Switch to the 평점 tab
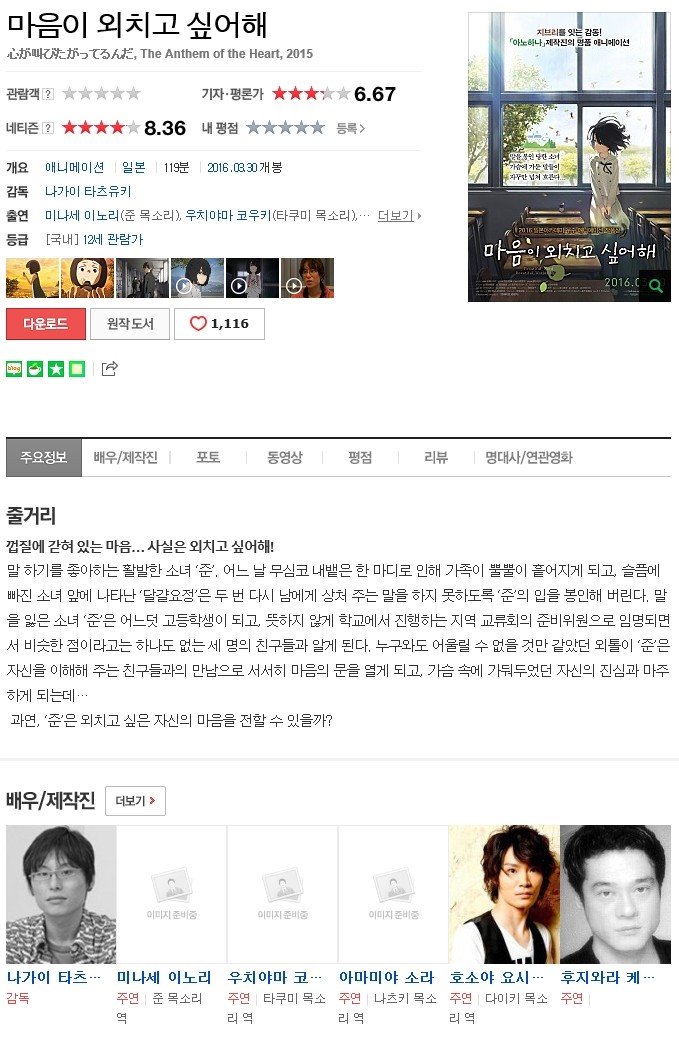Viewport: 679px width, 1039px height. [x=360, y=457]
